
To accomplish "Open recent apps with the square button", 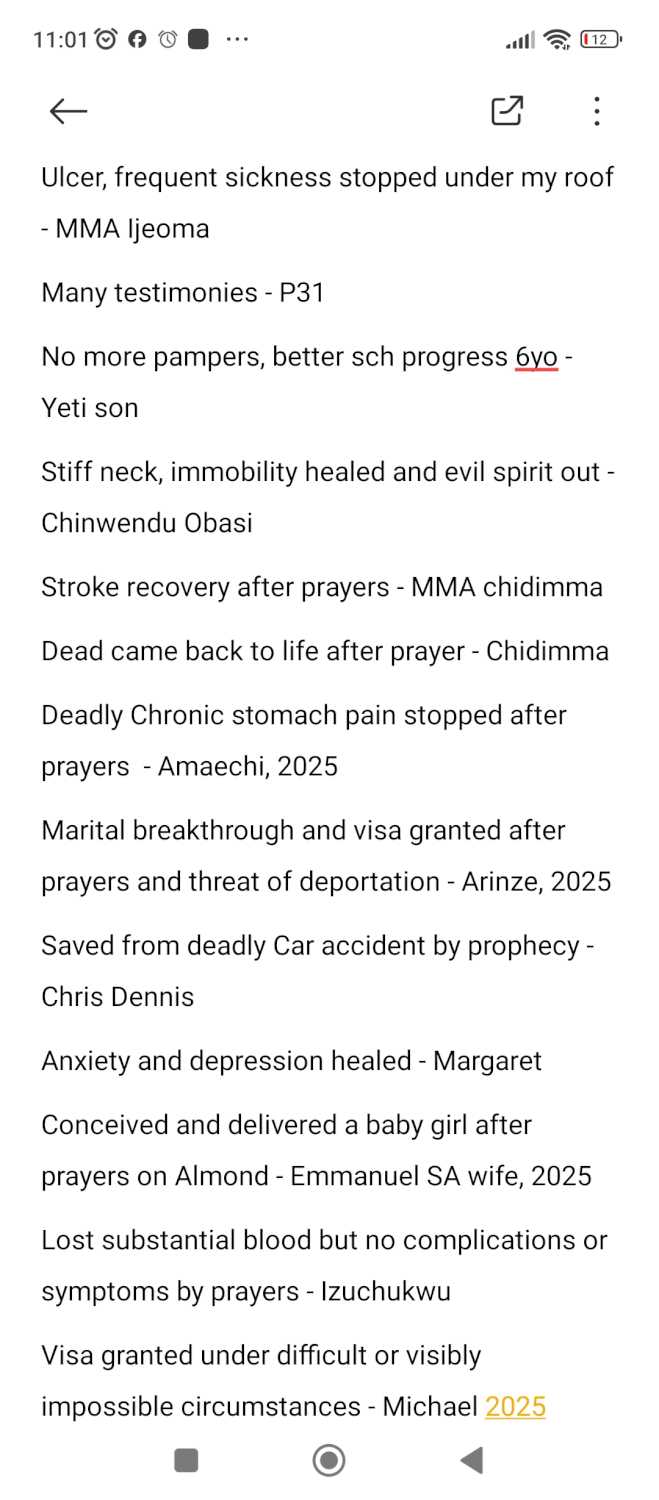I will coord(186,1460).
